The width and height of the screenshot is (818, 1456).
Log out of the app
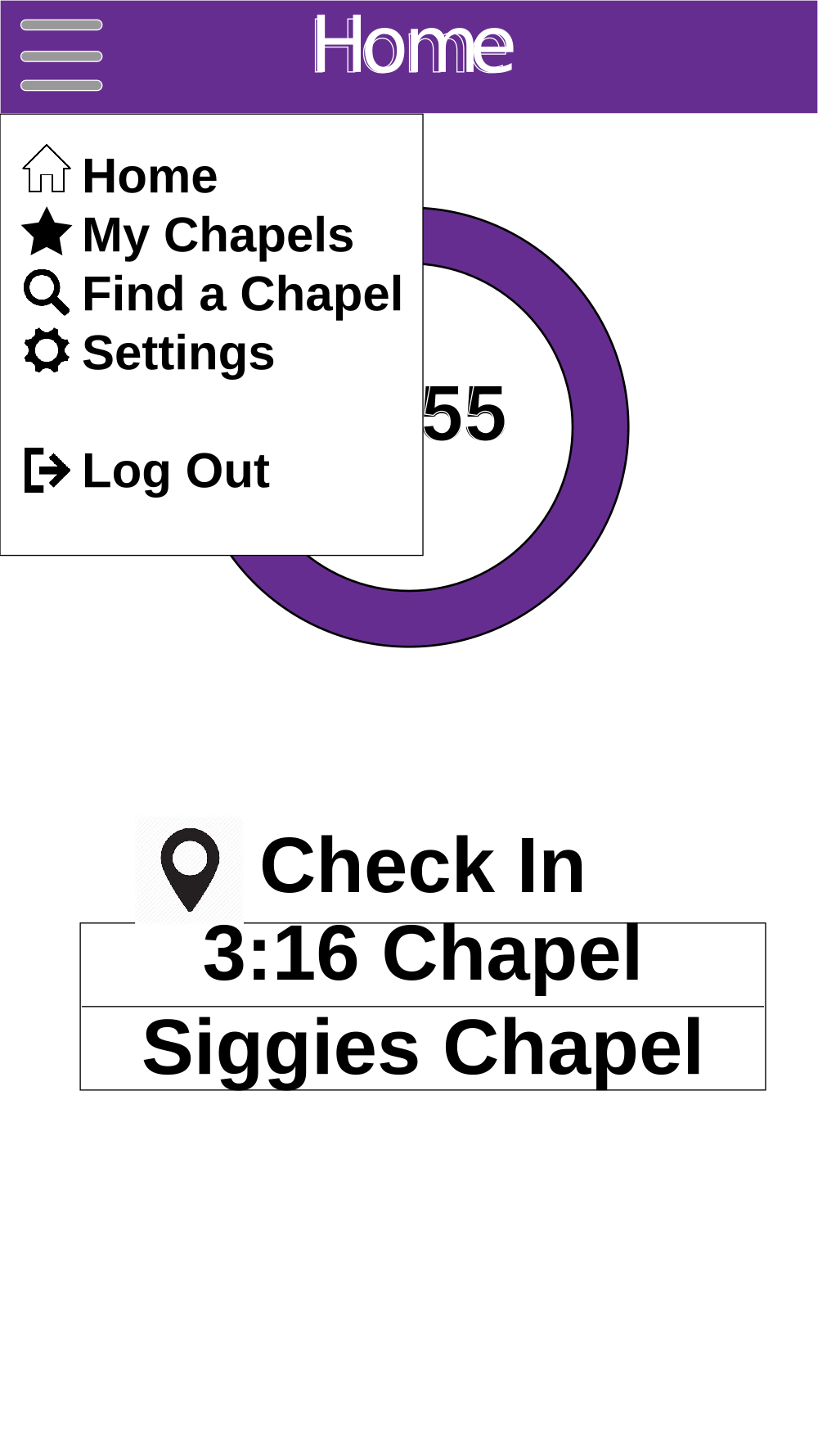coord(146,470)
